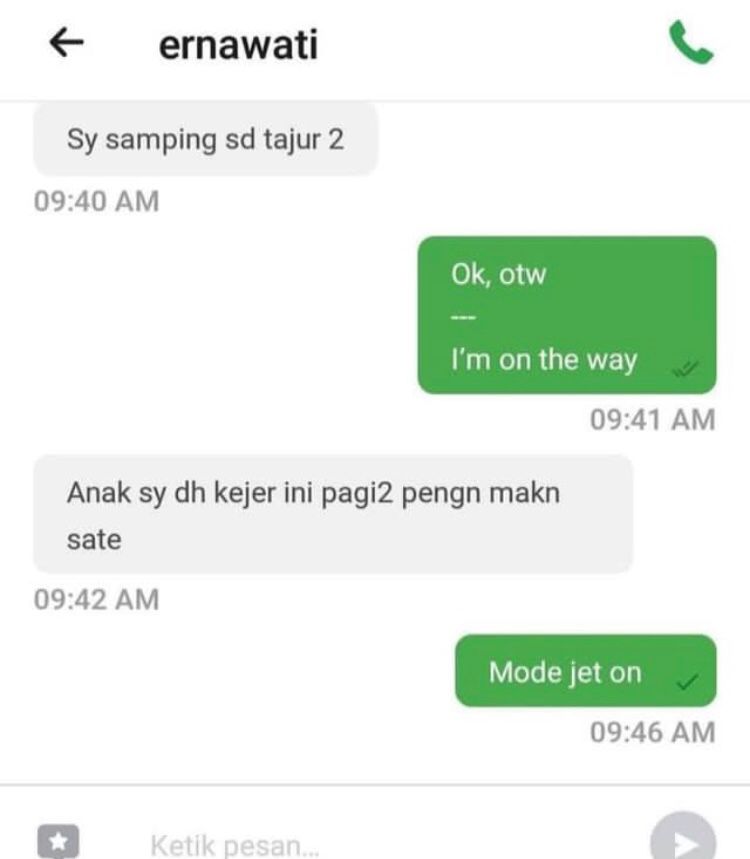This screenshot has width=750, height=859.
Task: Tap the 09:40 AM timestamp
Action: pos(93,199)
